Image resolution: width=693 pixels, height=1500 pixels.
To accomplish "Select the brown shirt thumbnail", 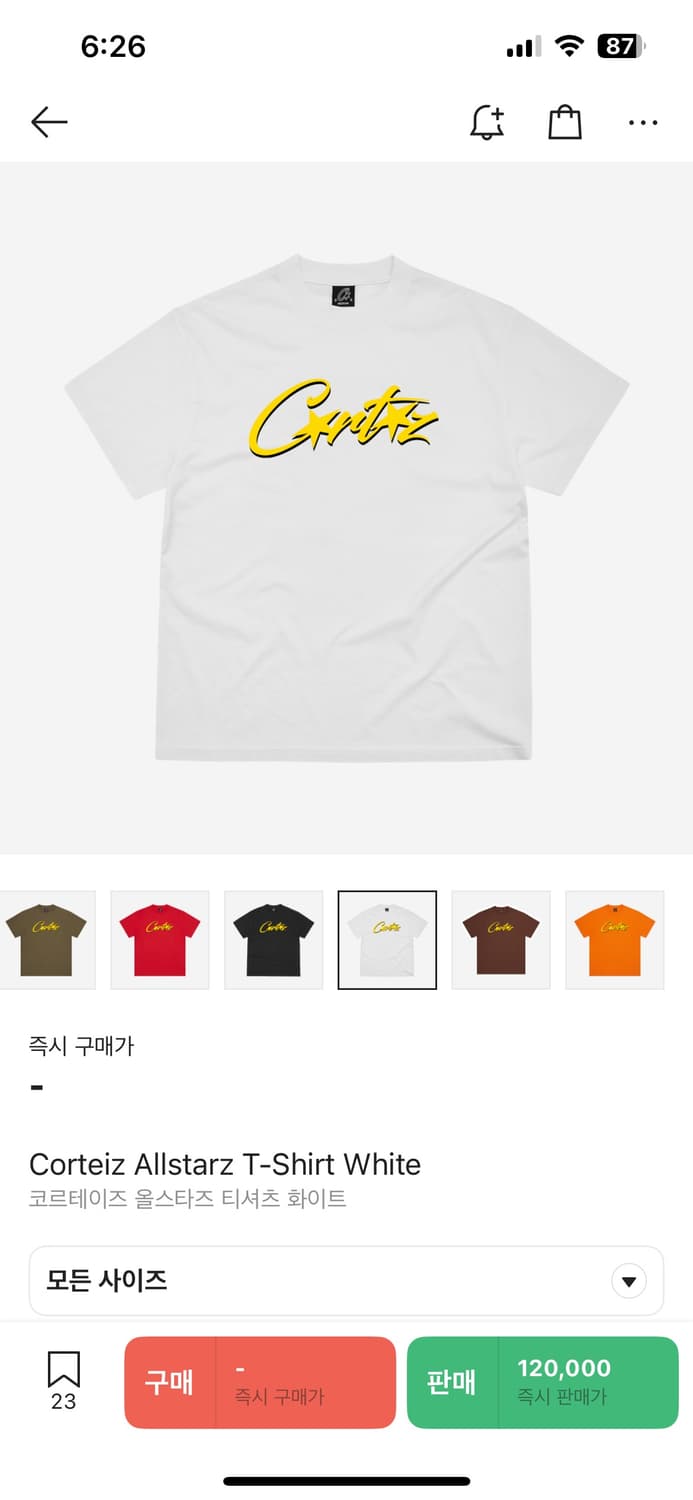I will pyautogui.click(x=501, y=940).
